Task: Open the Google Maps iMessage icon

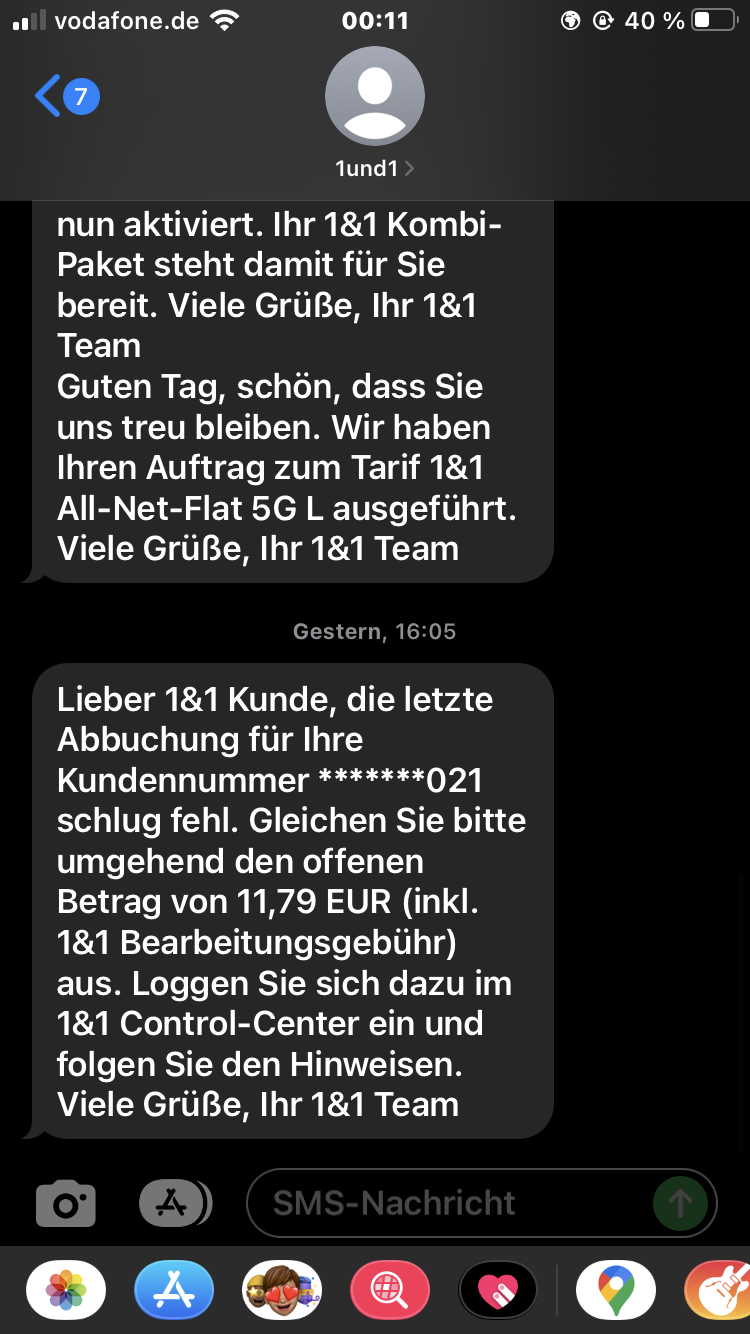Action: point(616,1290)
